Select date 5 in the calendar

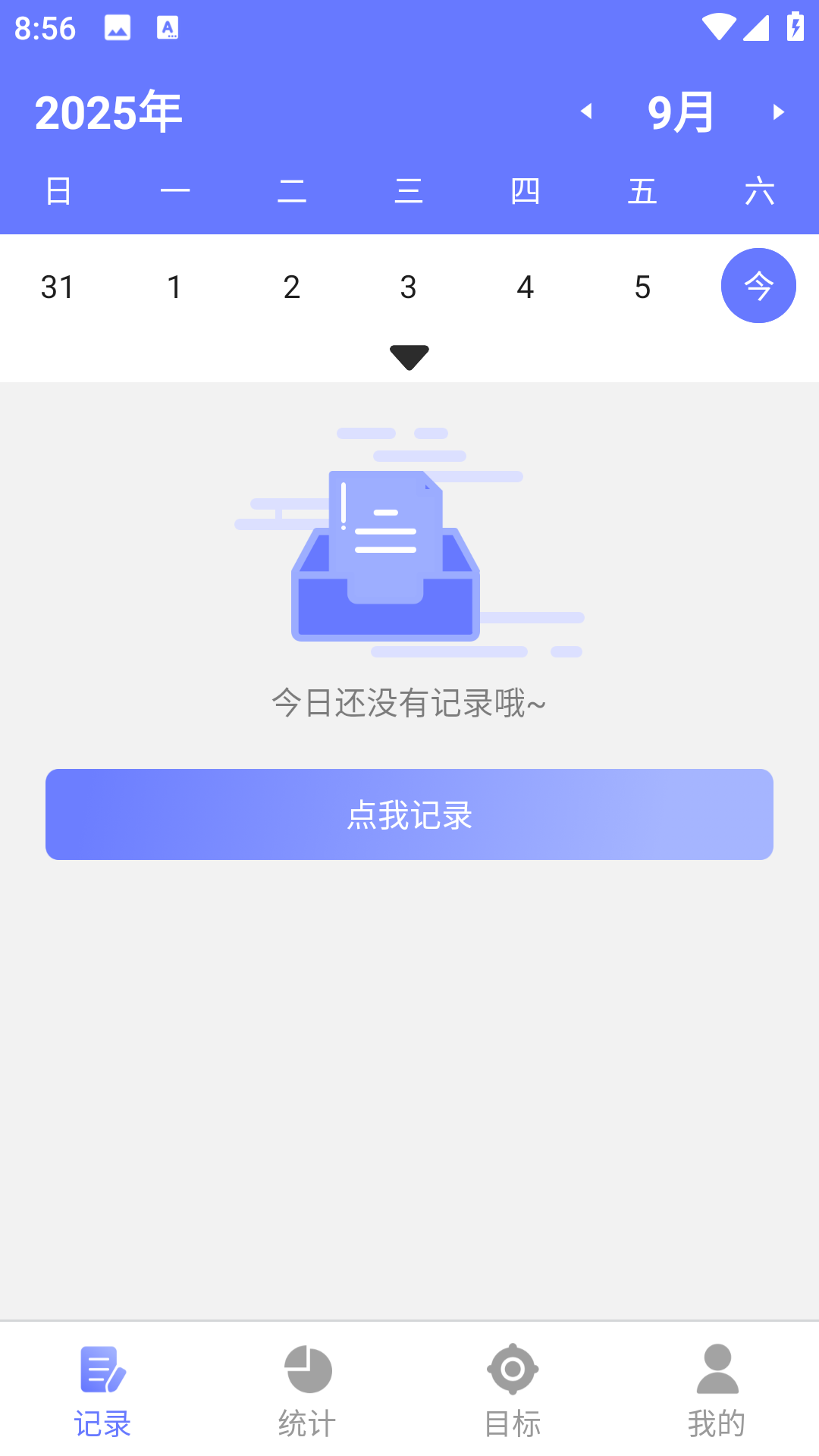click(x=642, y=286)
